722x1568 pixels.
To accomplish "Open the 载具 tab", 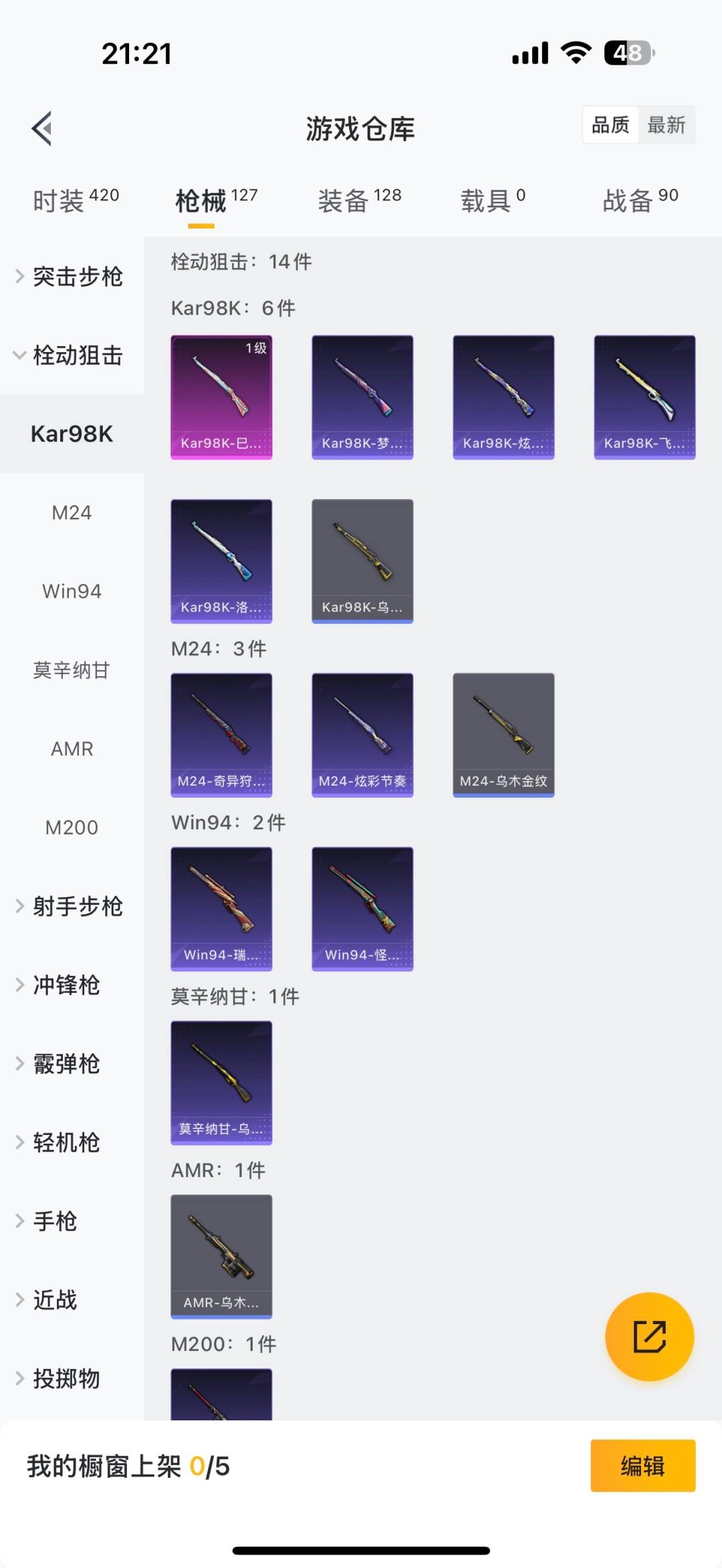I will click(493, 200).
